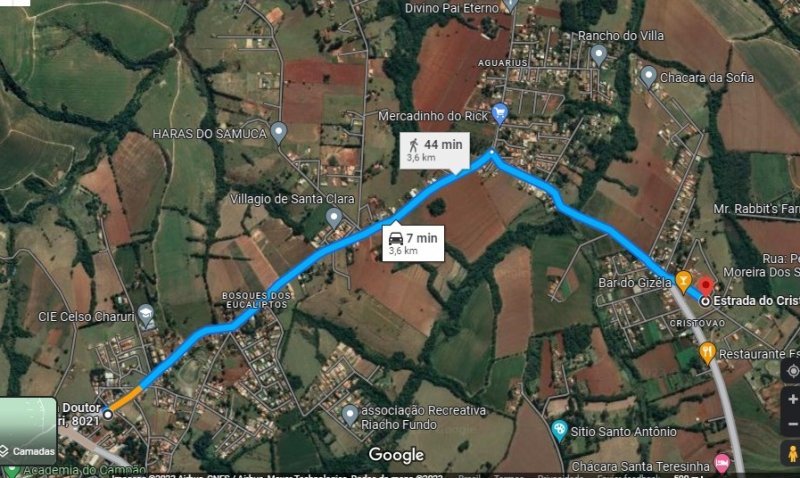
Task: Open the Camadas map layers switcher
Action: tap(28, 428)
